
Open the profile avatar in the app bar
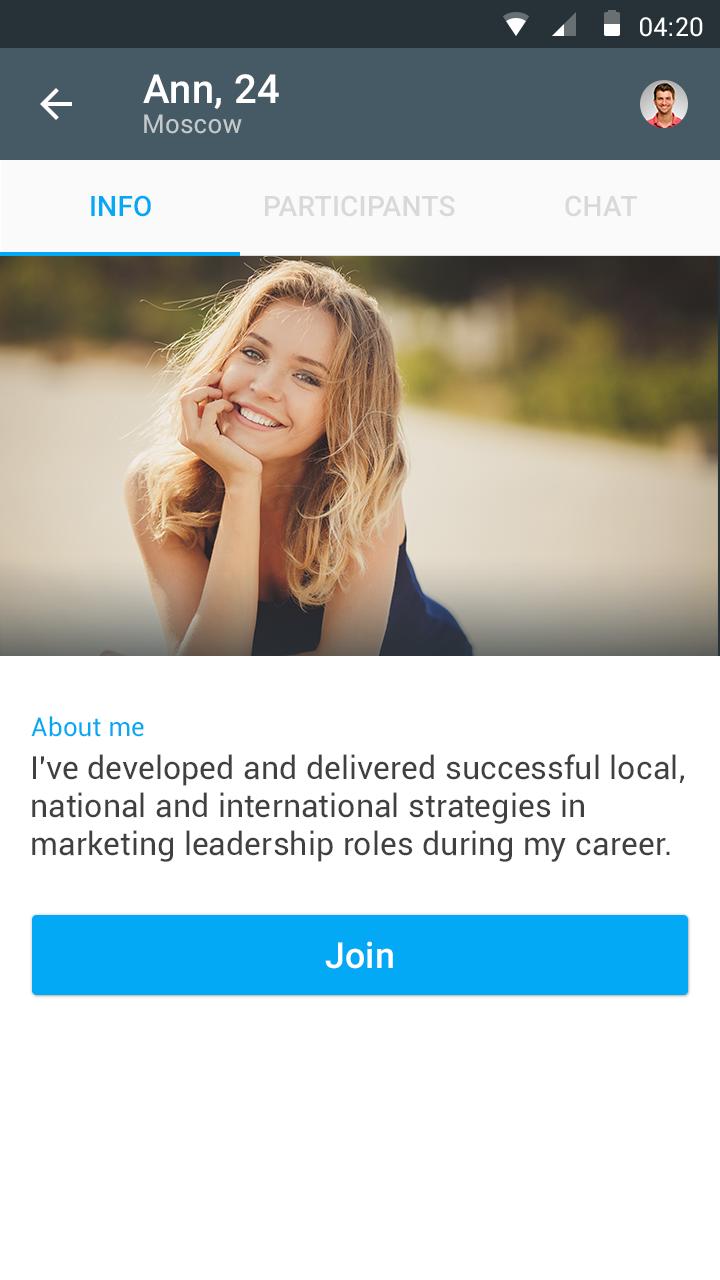pos(664,104)
